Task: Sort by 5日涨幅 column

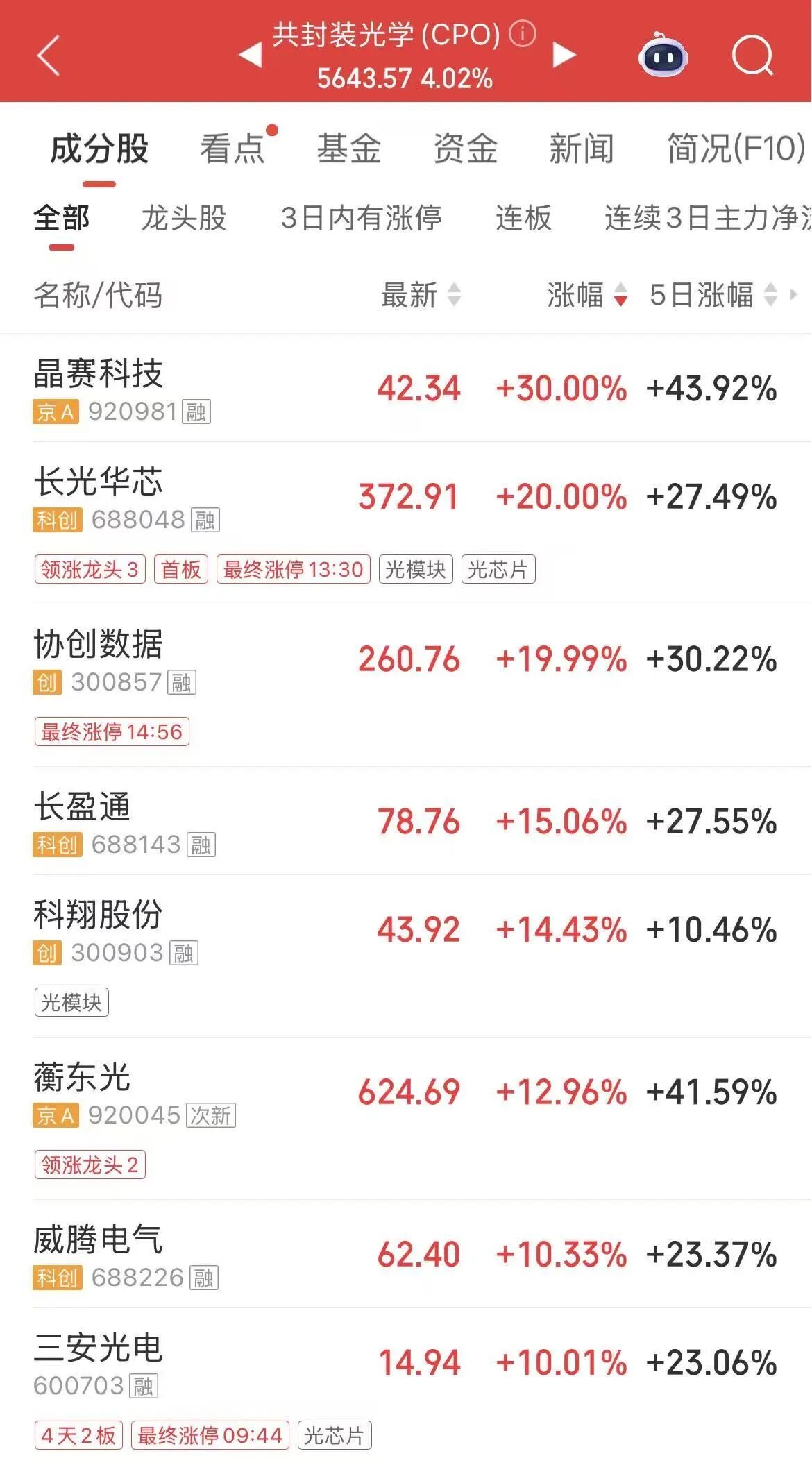Action: tap(711, 295)
